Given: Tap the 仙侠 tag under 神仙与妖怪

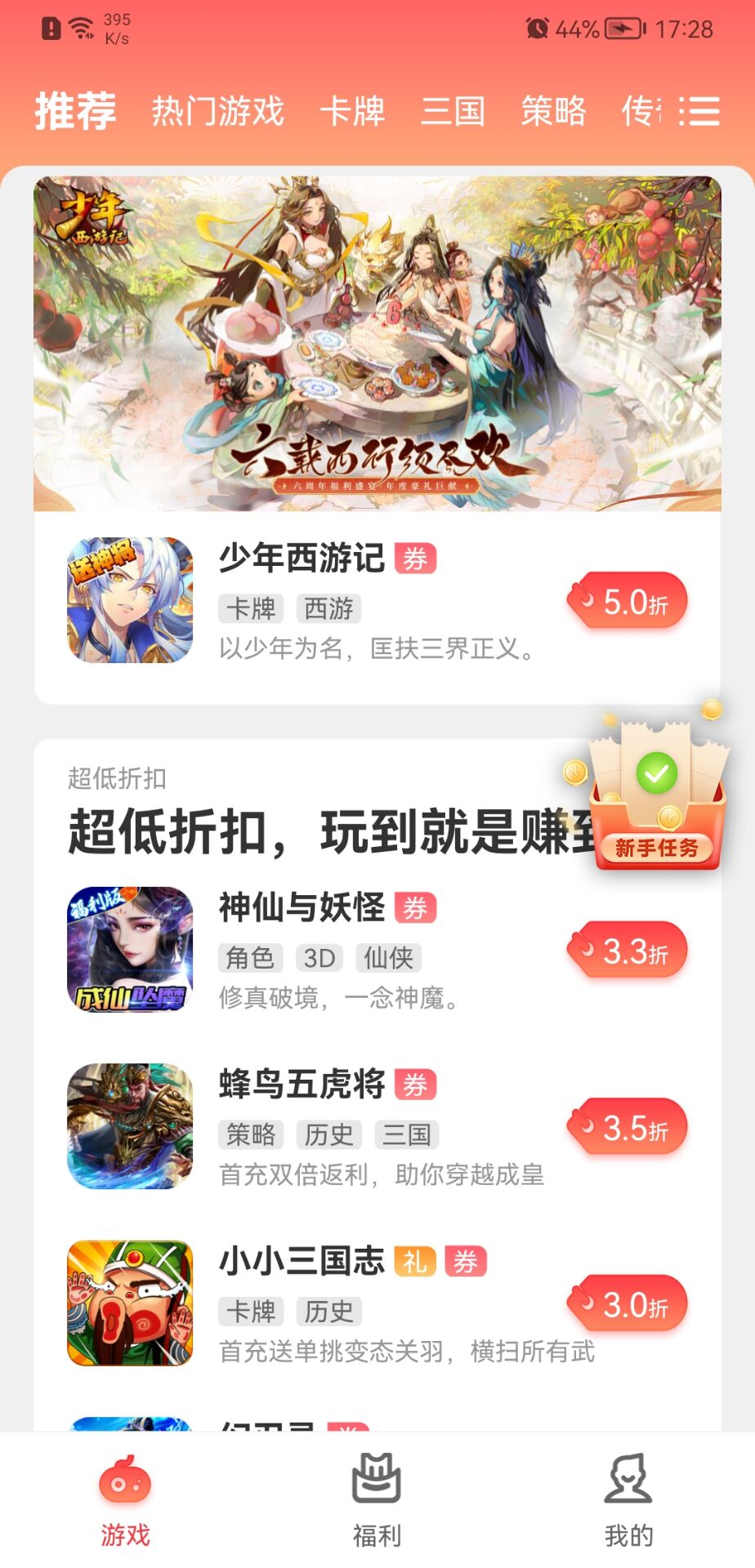Looking at the screenshot, I should click(x=390, y=957).
